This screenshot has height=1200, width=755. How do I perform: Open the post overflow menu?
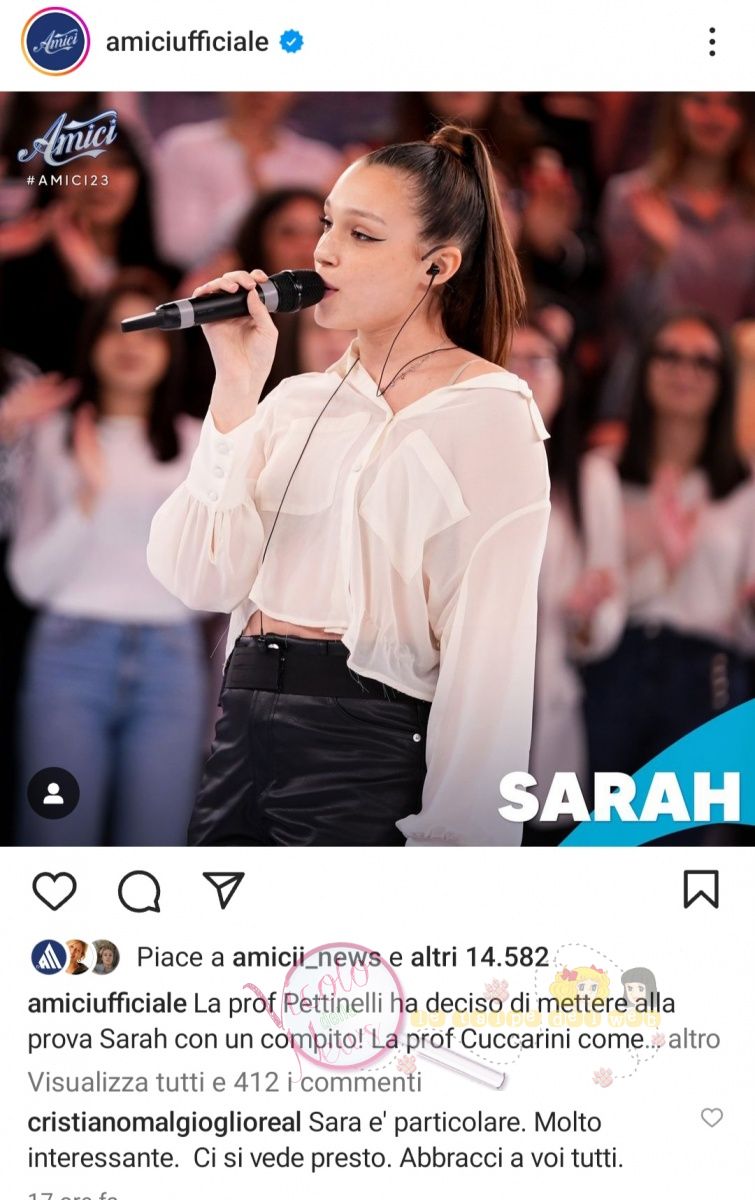pyautogui.click(x=711, y=42)
